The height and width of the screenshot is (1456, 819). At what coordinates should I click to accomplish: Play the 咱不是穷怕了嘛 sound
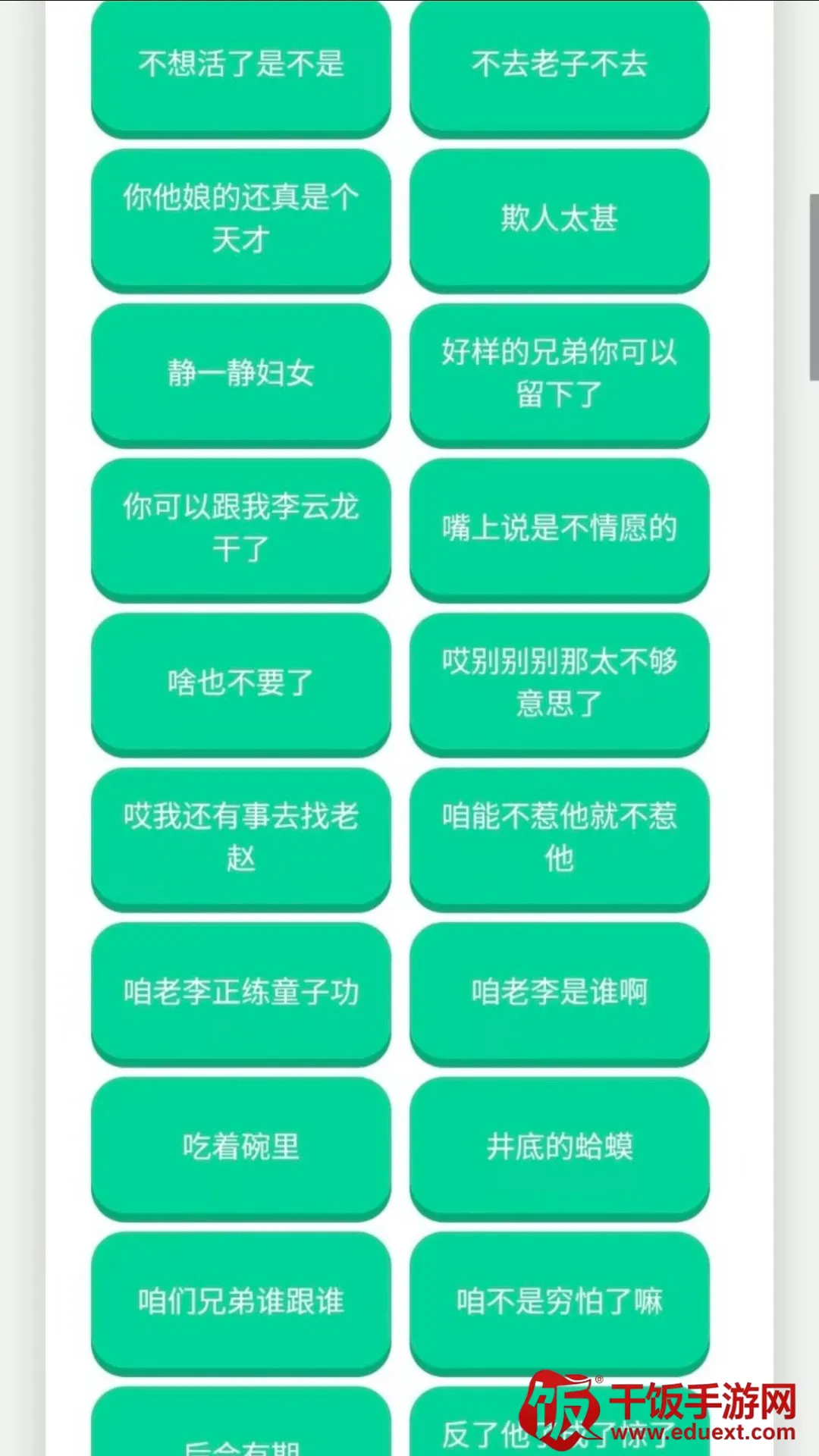tap(560, 1301)
